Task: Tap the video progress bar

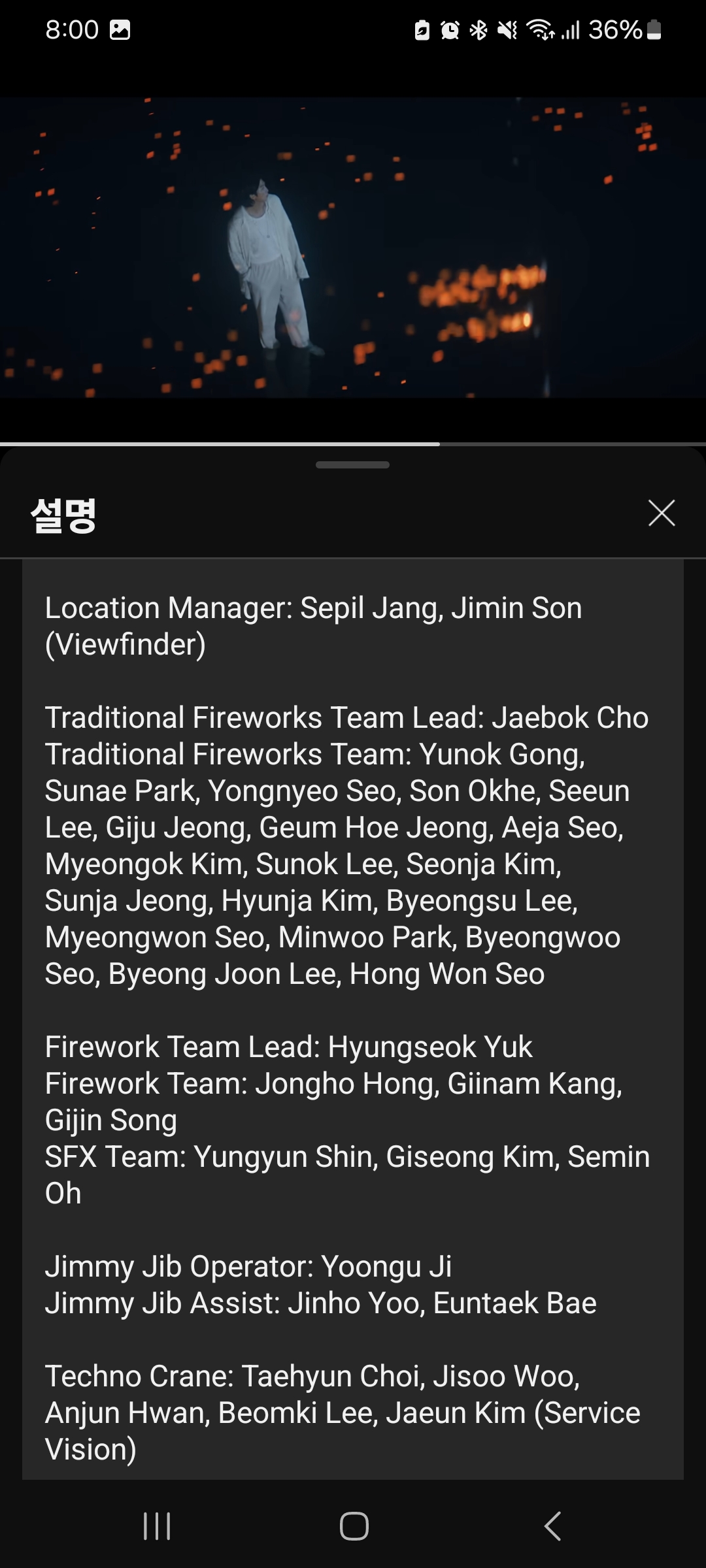Action: (x=353, y=444)
